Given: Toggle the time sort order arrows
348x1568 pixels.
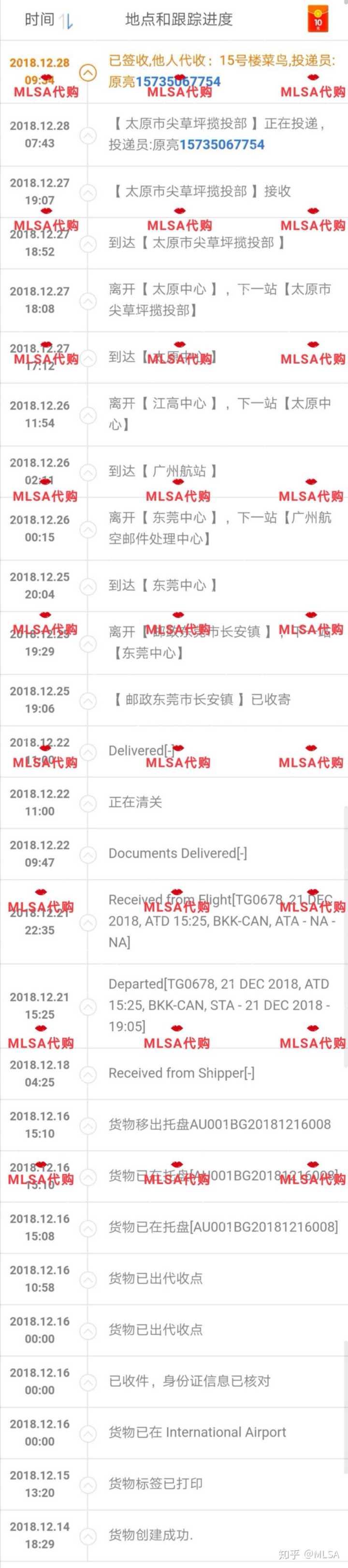Looking at the screenshot, I should [66, 21].
